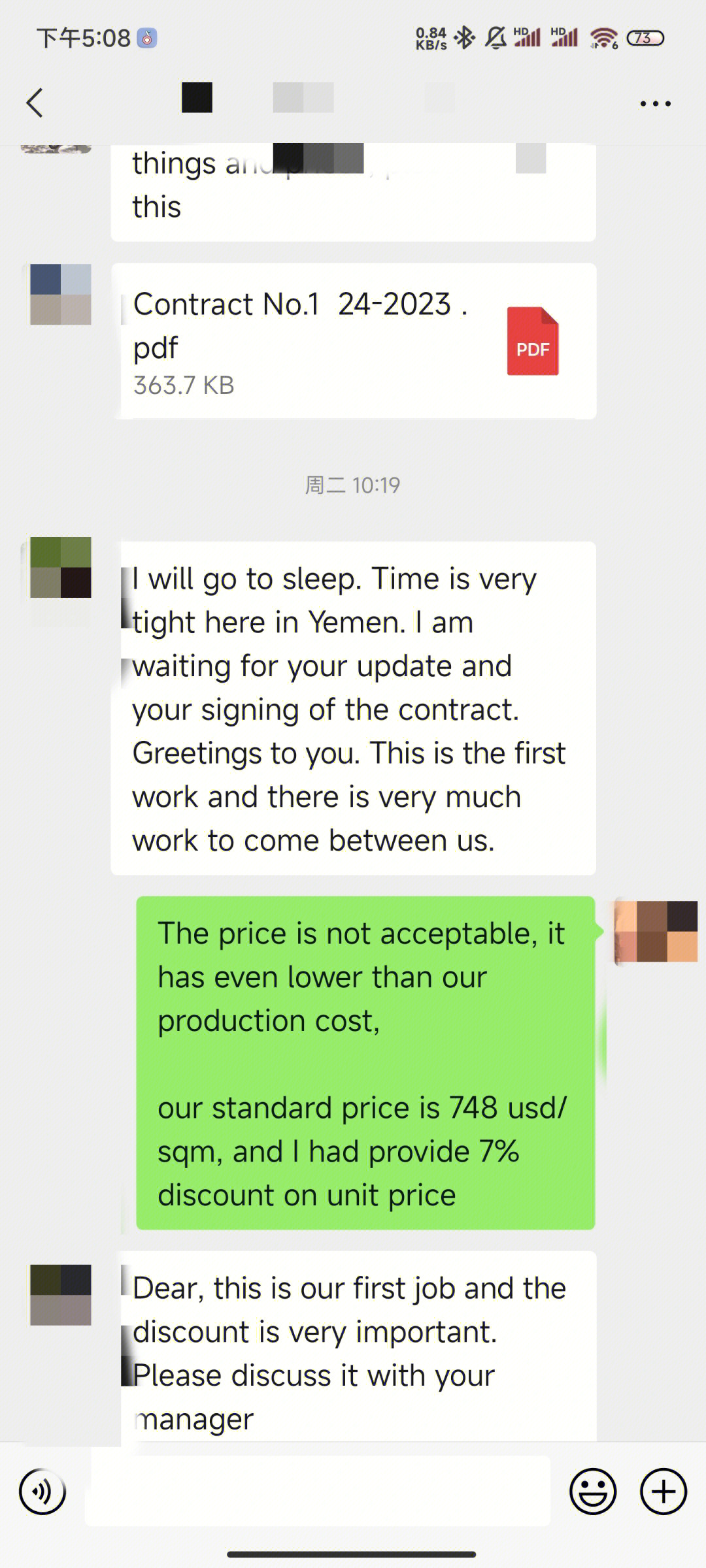Open sender avatar beside the PDF message
Viewport: 706px width, 1568px height.
60,295
